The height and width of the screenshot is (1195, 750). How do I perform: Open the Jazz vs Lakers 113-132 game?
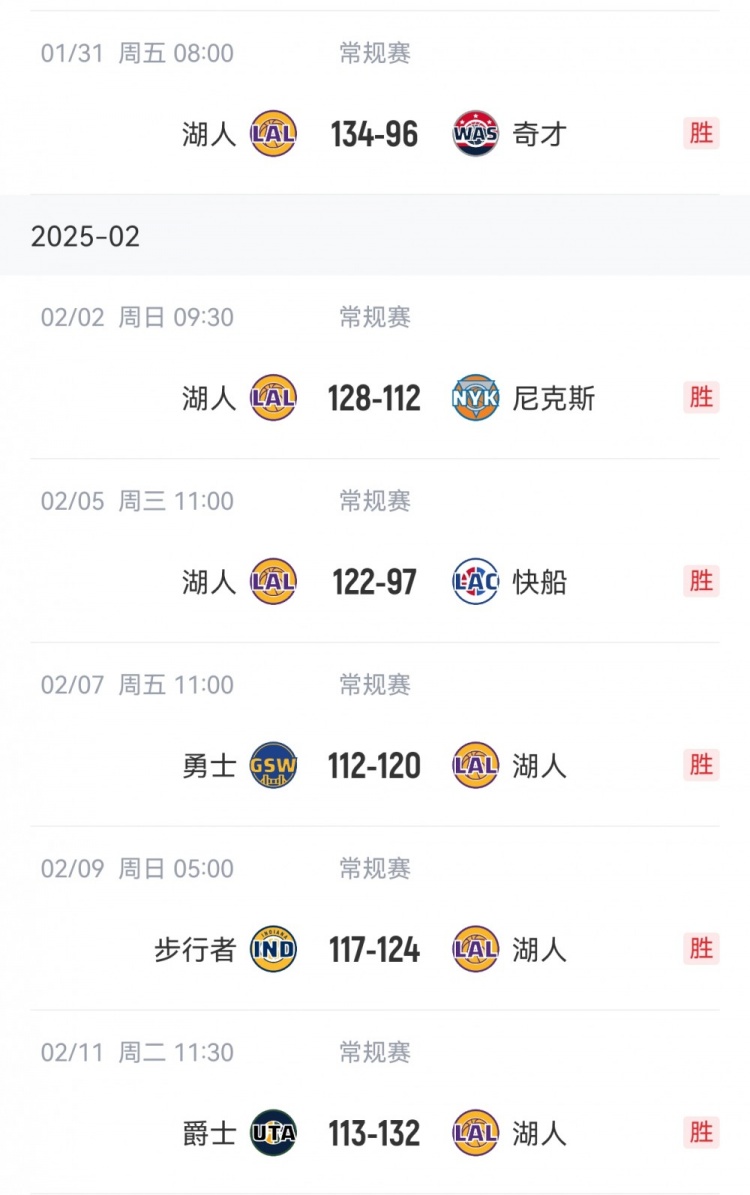point(374,1133)
